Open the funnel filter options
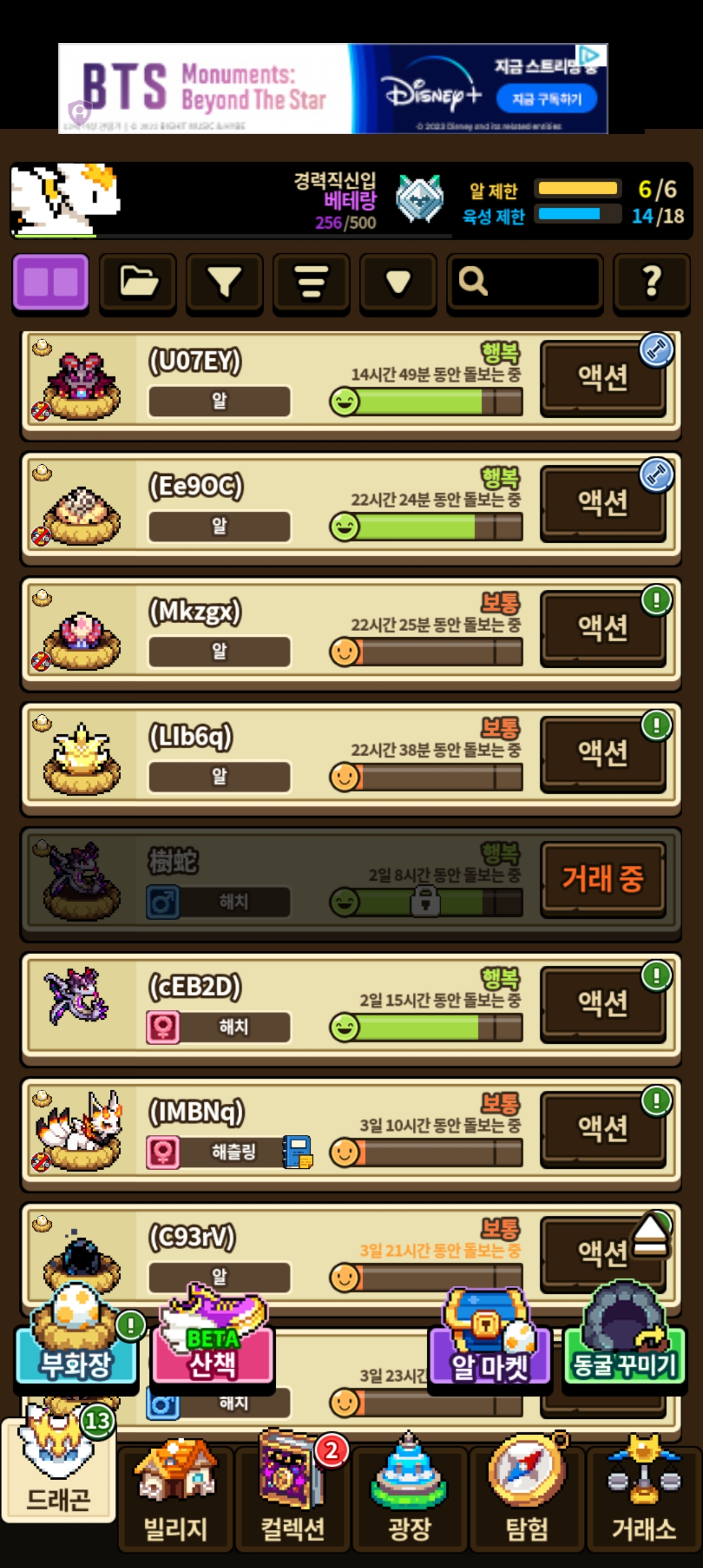 (225, 283)
